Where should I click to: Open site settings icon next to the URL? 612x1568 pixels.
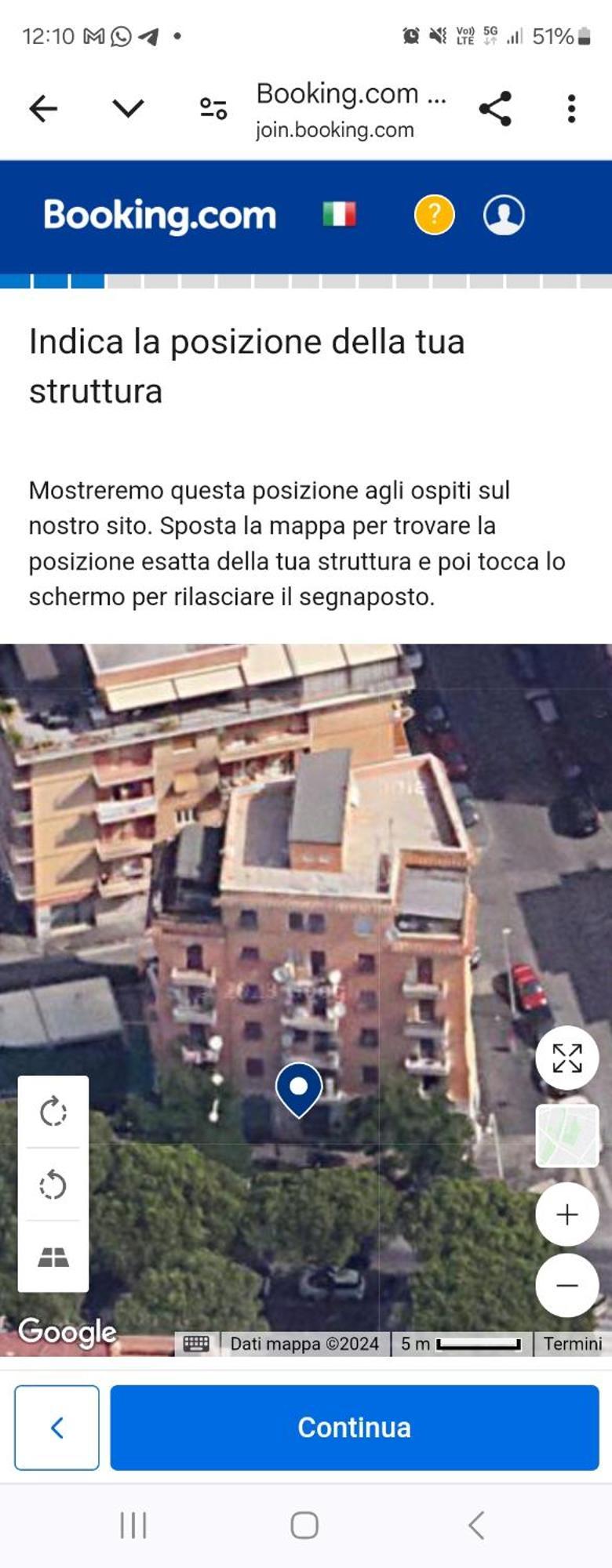(213, 108)
